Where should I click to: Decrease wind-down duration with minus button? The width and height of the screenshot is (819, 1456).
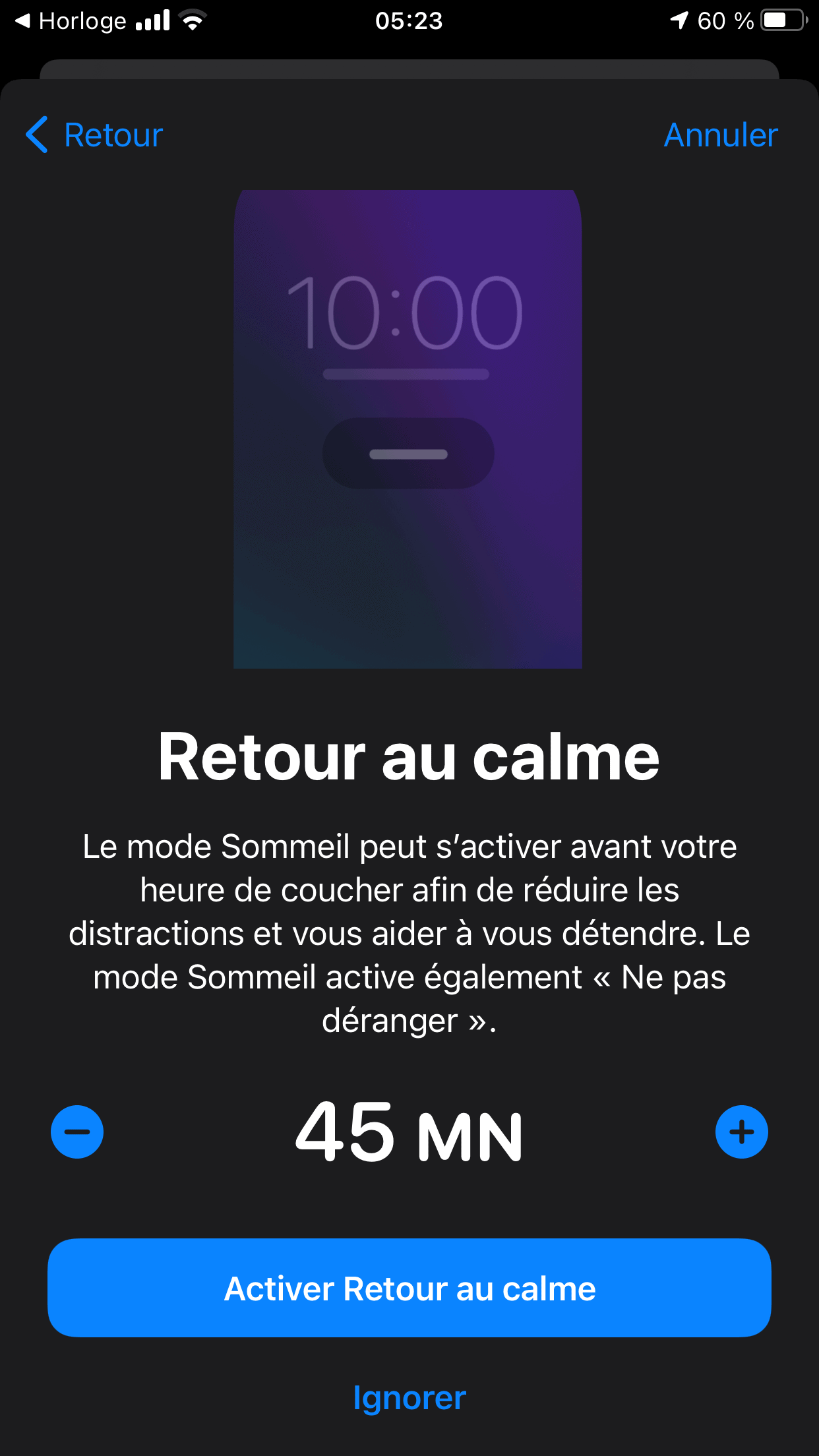[77, 1132]
